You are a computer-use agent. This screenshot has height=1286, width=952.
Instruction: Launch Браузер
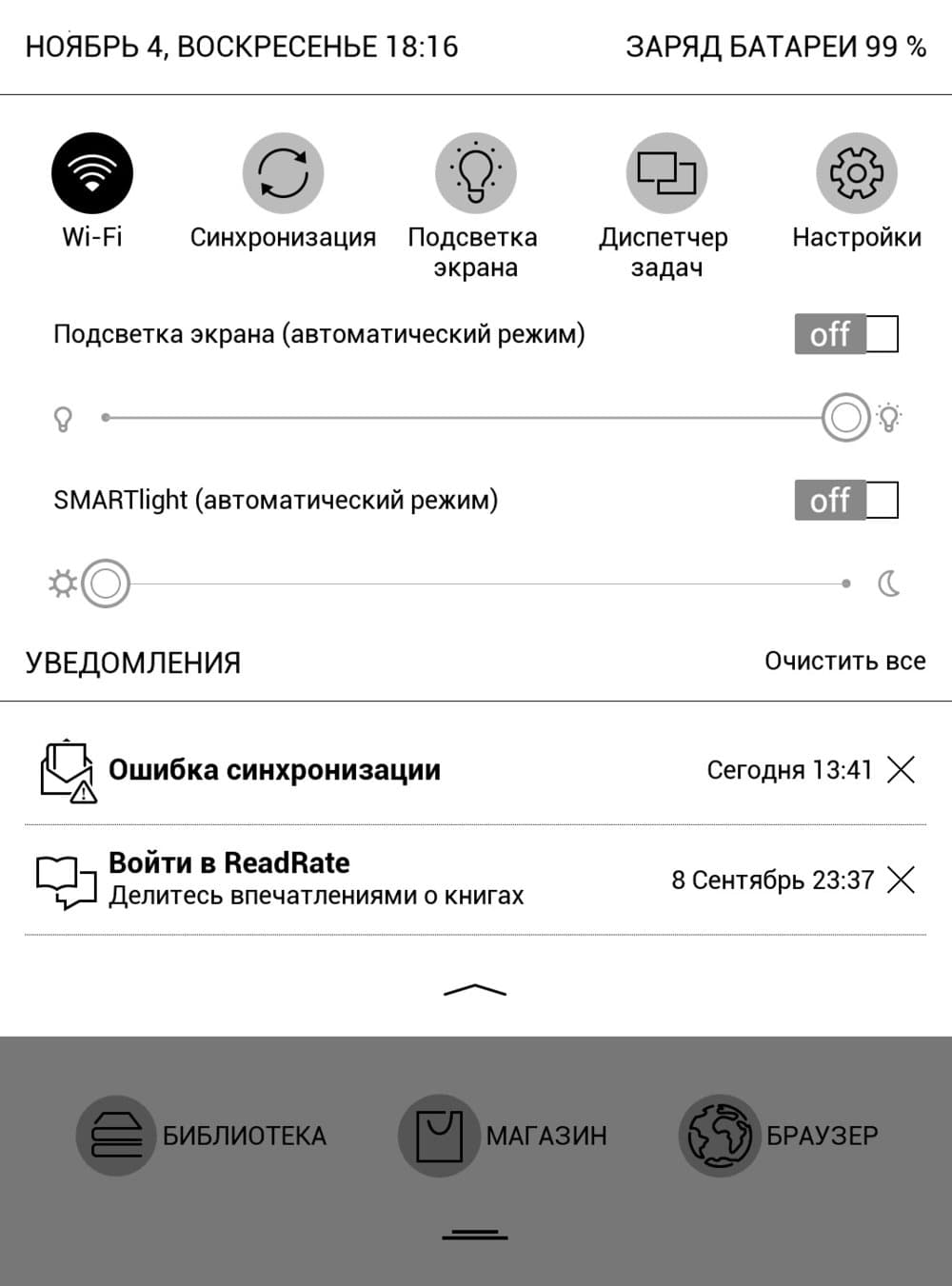coord(779,1136)
